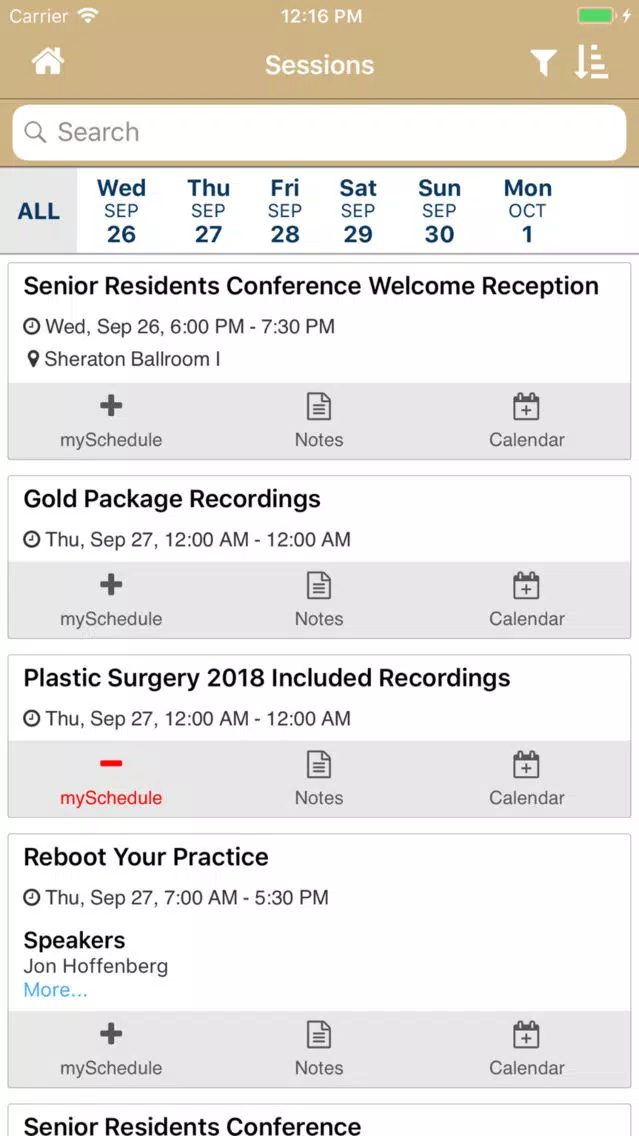This screenshot has height=1136, width=639.
Task: Remove Plastic Surgery 2018 Recordings from mySchedule
Action: (111, 780)
